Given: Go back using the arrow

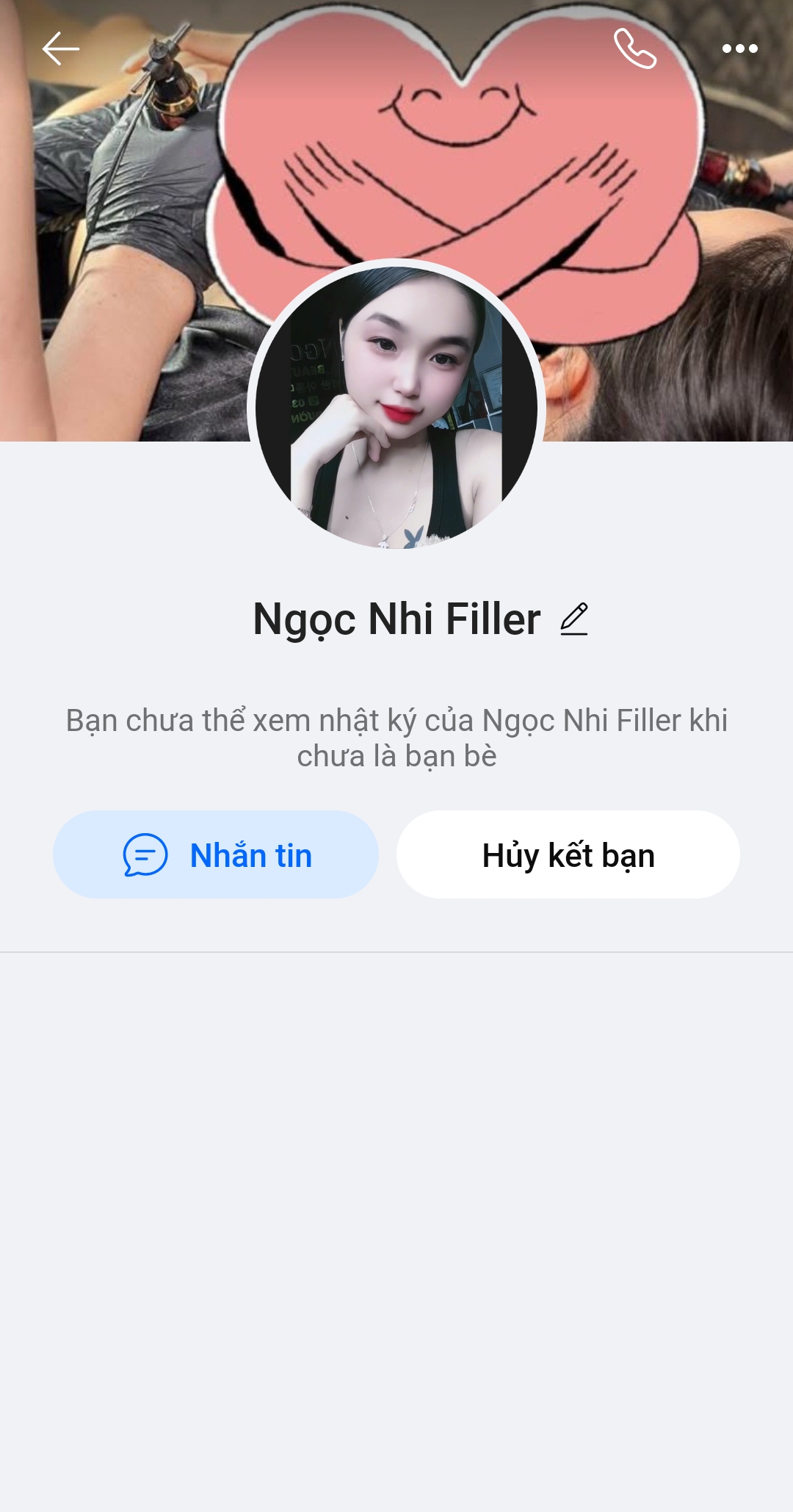Looking at the screenshot, I should [60, 49].
